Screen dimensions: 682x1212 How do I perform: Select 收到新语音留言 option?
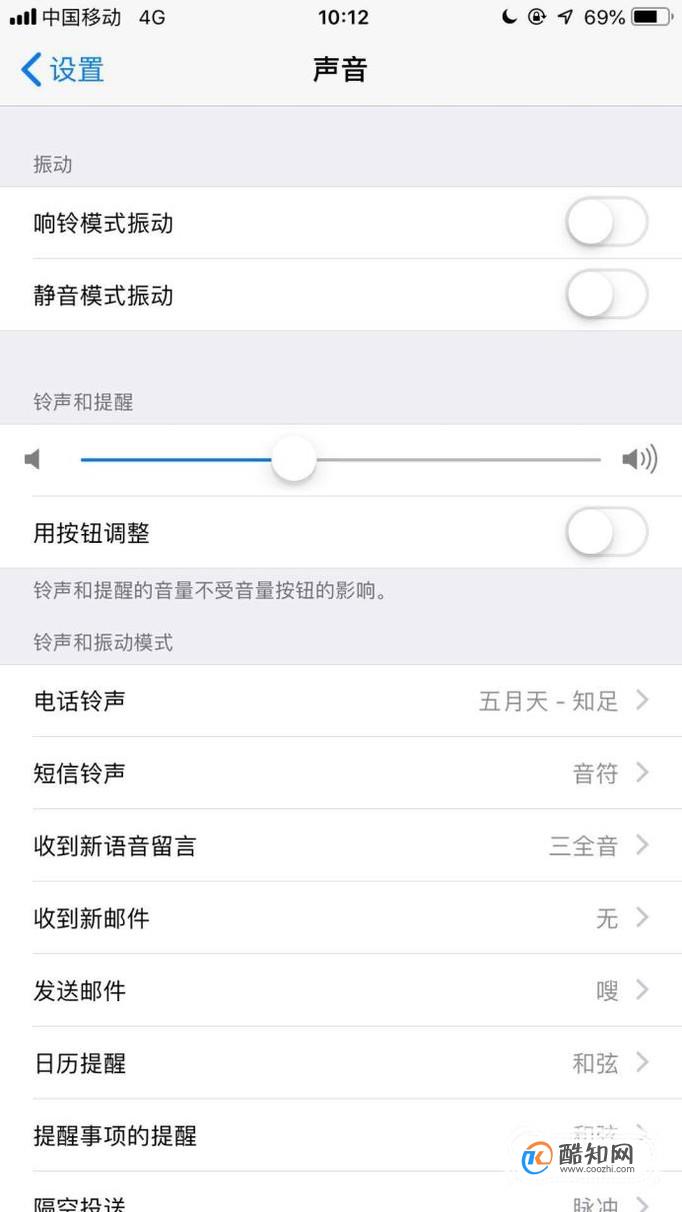pos(341,846)
